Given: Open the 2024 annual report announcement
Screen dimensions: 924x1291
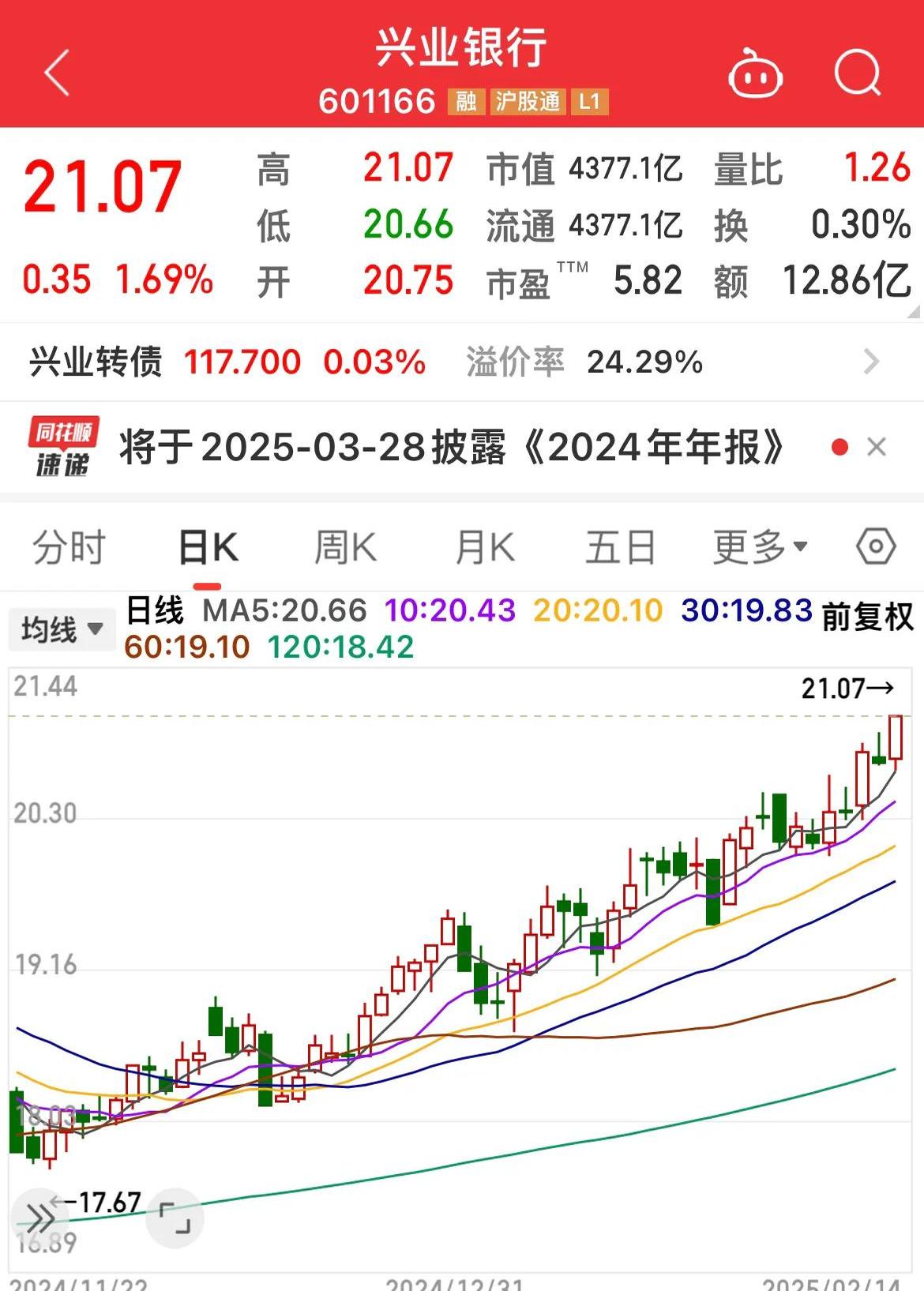Looking at the screenshot, I should (450, 445).
